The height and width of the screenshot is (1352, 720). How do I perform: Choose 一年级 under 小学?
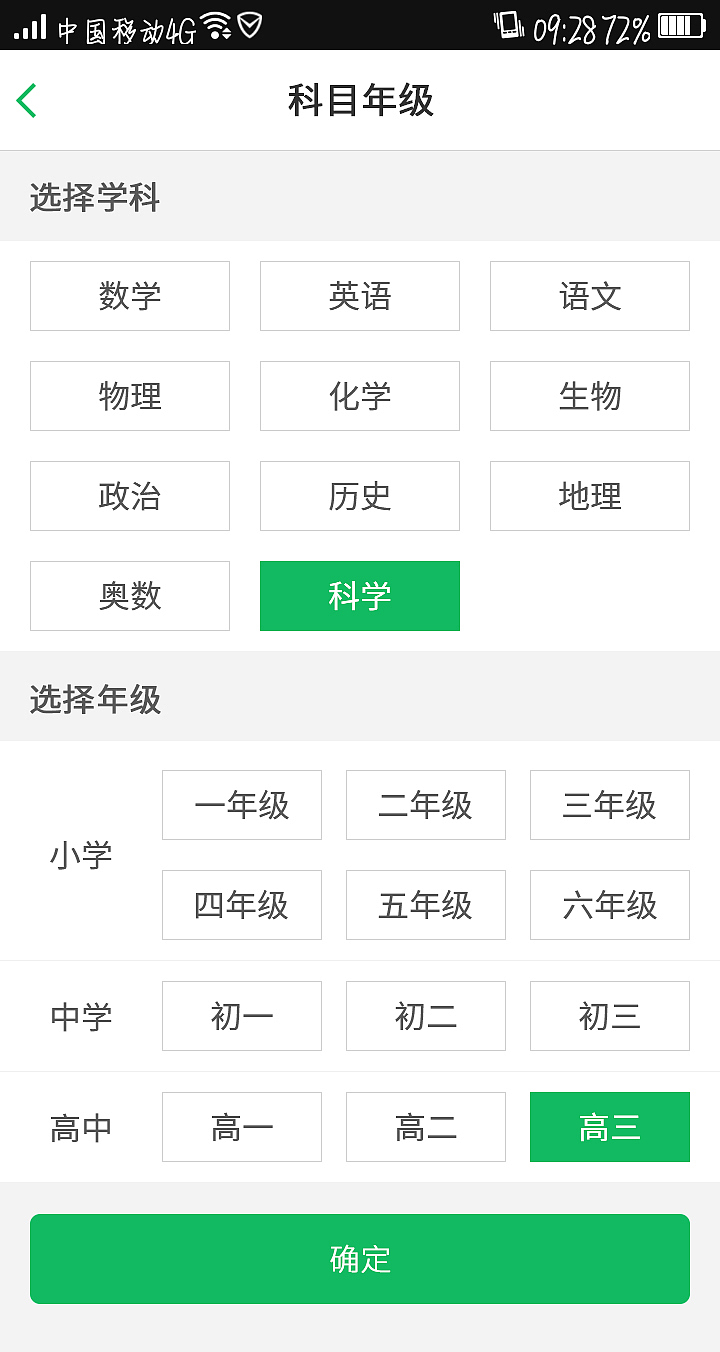[x=241, y=805]
